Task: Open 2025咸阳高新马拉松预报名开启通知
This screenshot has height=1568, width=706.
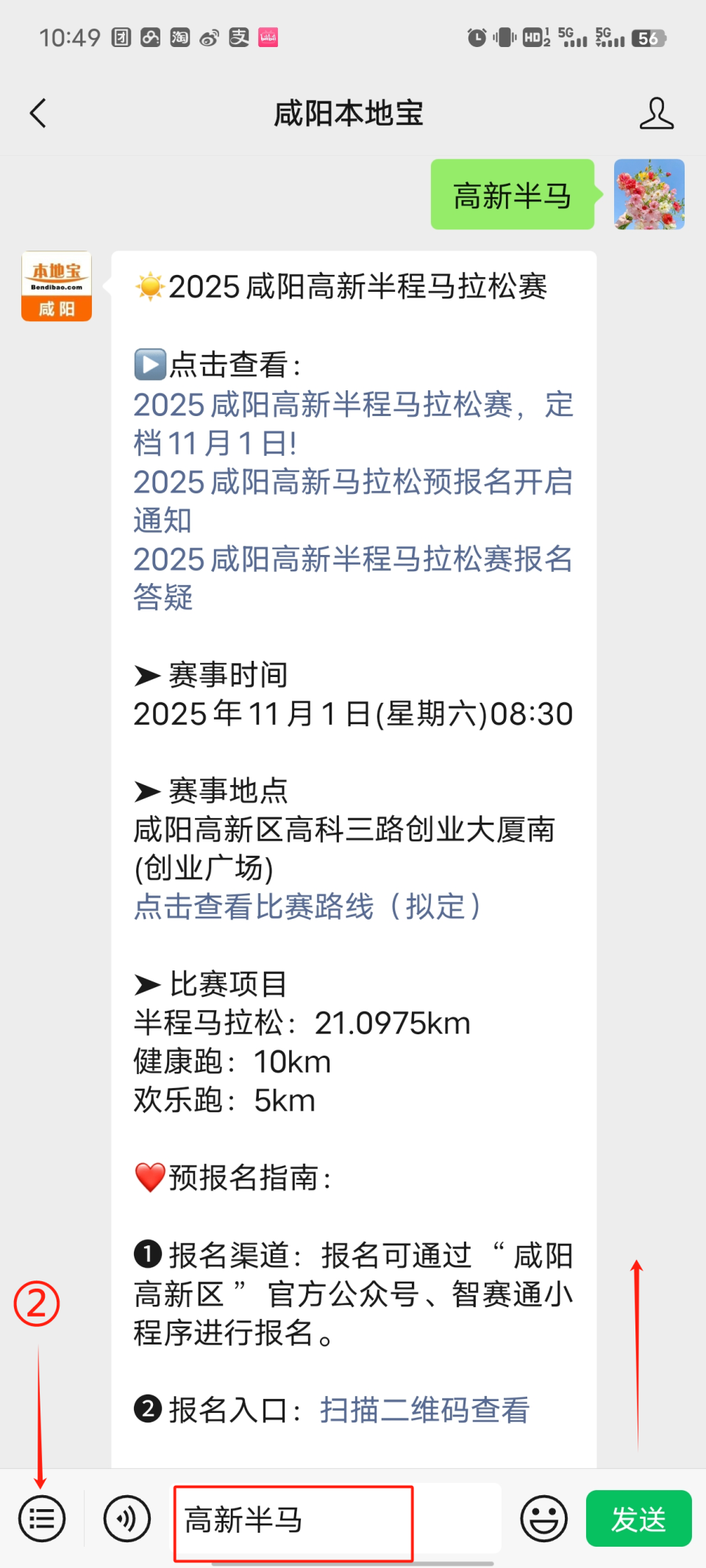Action: (x=352, y=501)
